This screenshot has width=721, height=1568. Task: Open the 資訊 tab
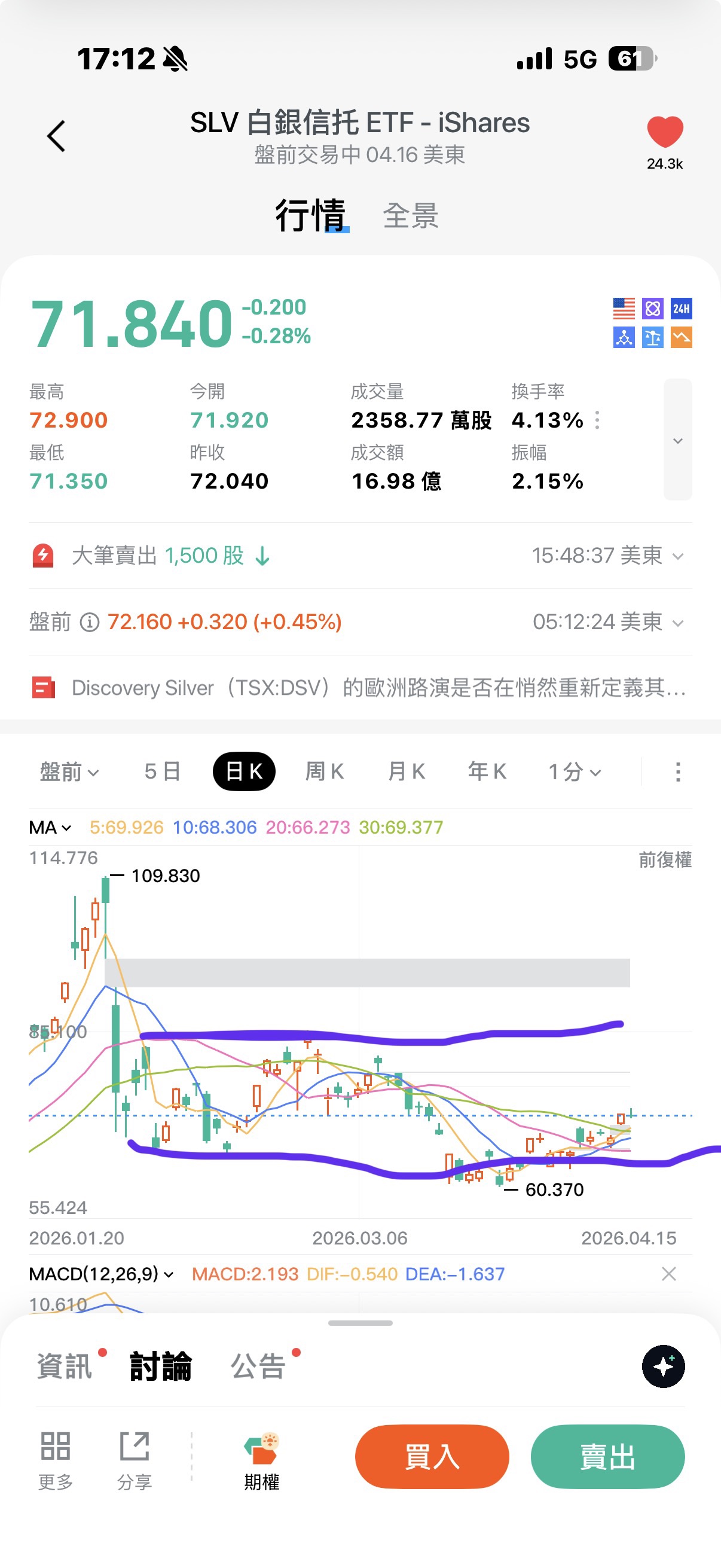tap(65, 1366)
